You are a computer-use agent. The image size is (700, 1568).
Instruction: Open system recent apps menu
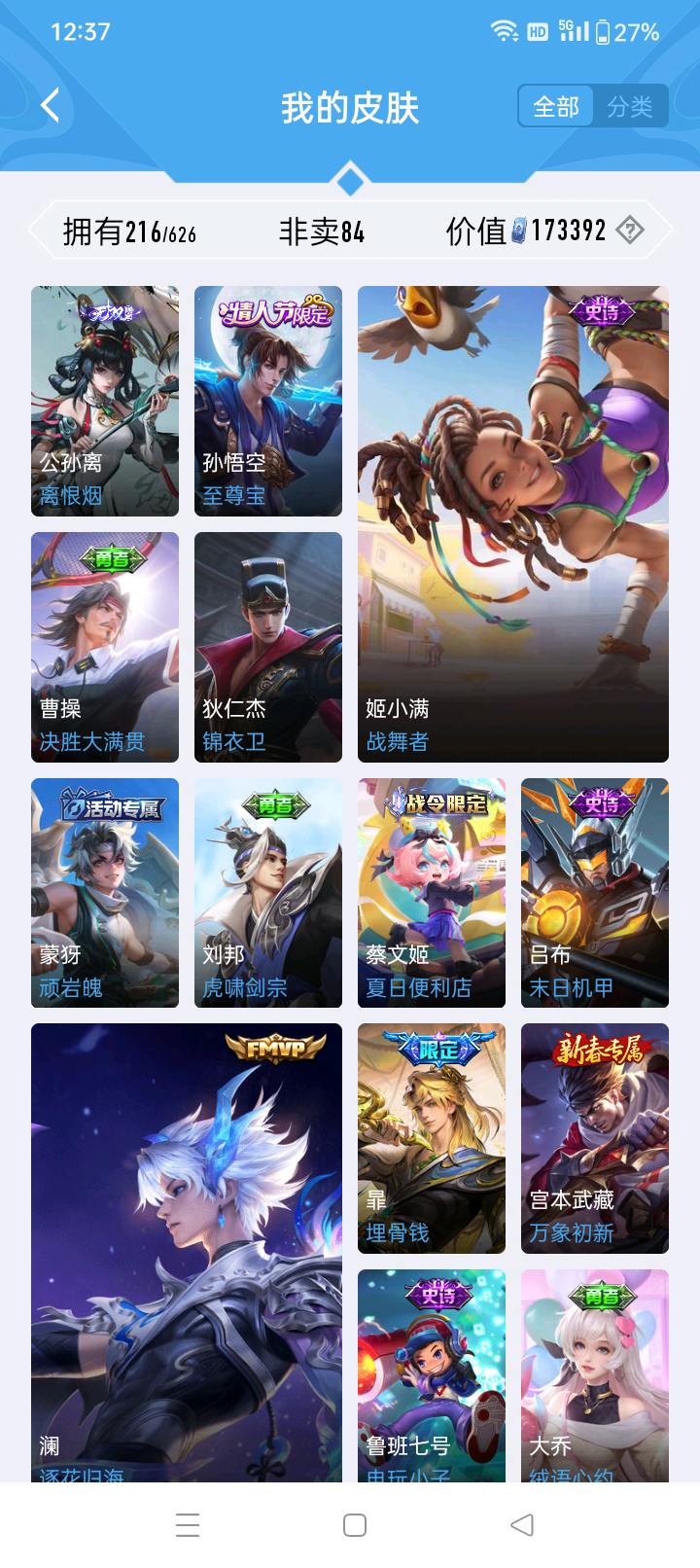pyautogui.click(x=188, y=1524)
